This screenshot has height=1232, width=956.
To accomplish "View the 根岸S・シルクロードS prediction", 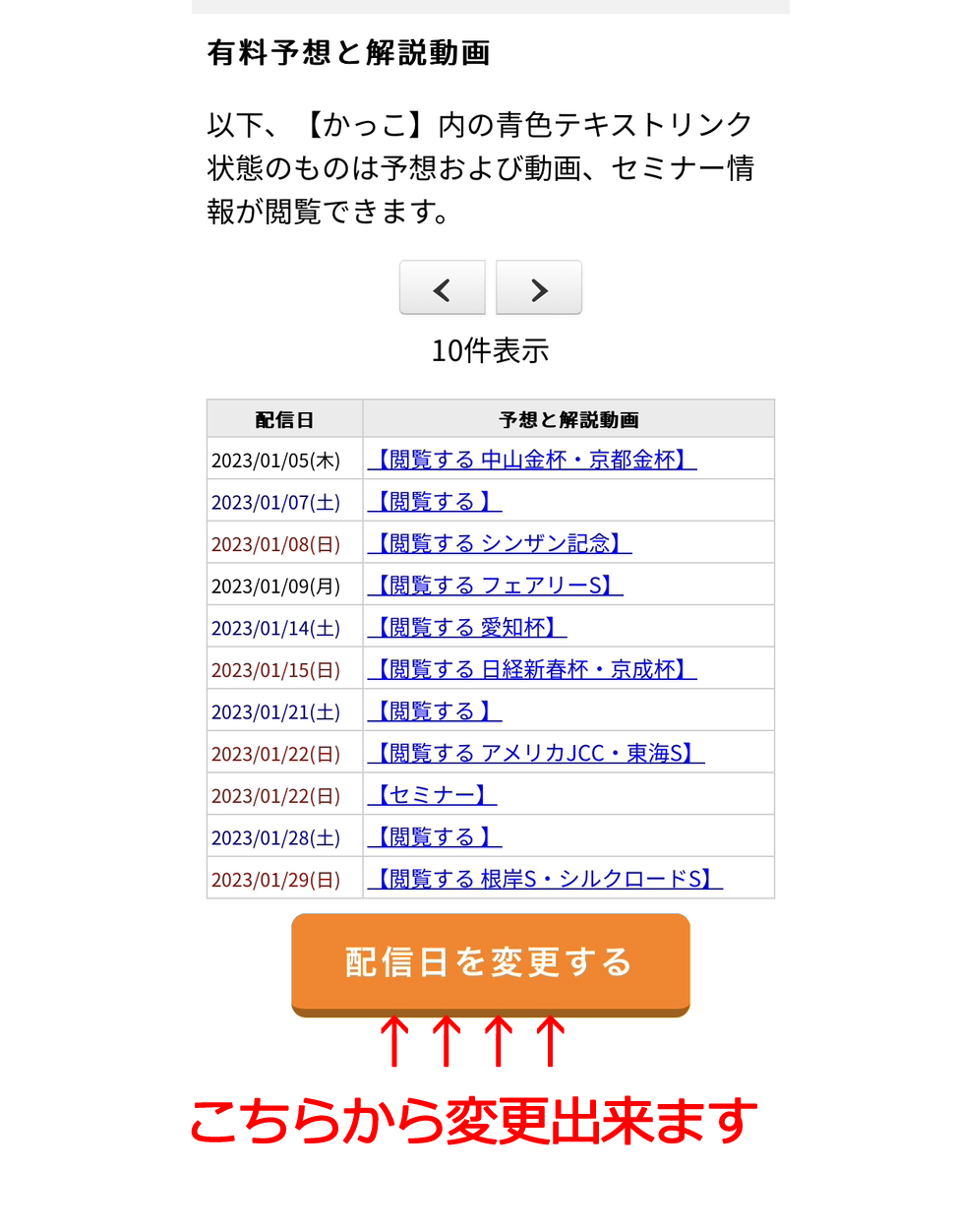I will 545,879.
